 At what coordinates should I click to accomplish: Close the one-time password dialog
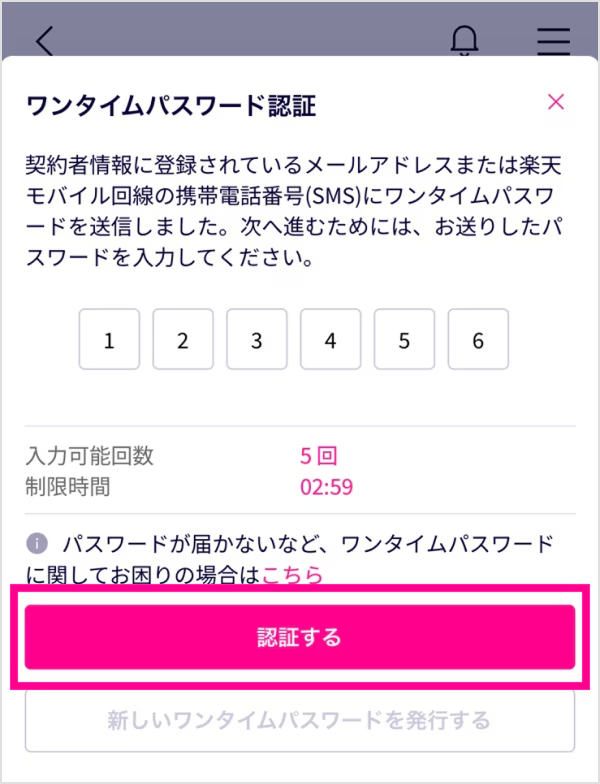[x=556, y=101]
